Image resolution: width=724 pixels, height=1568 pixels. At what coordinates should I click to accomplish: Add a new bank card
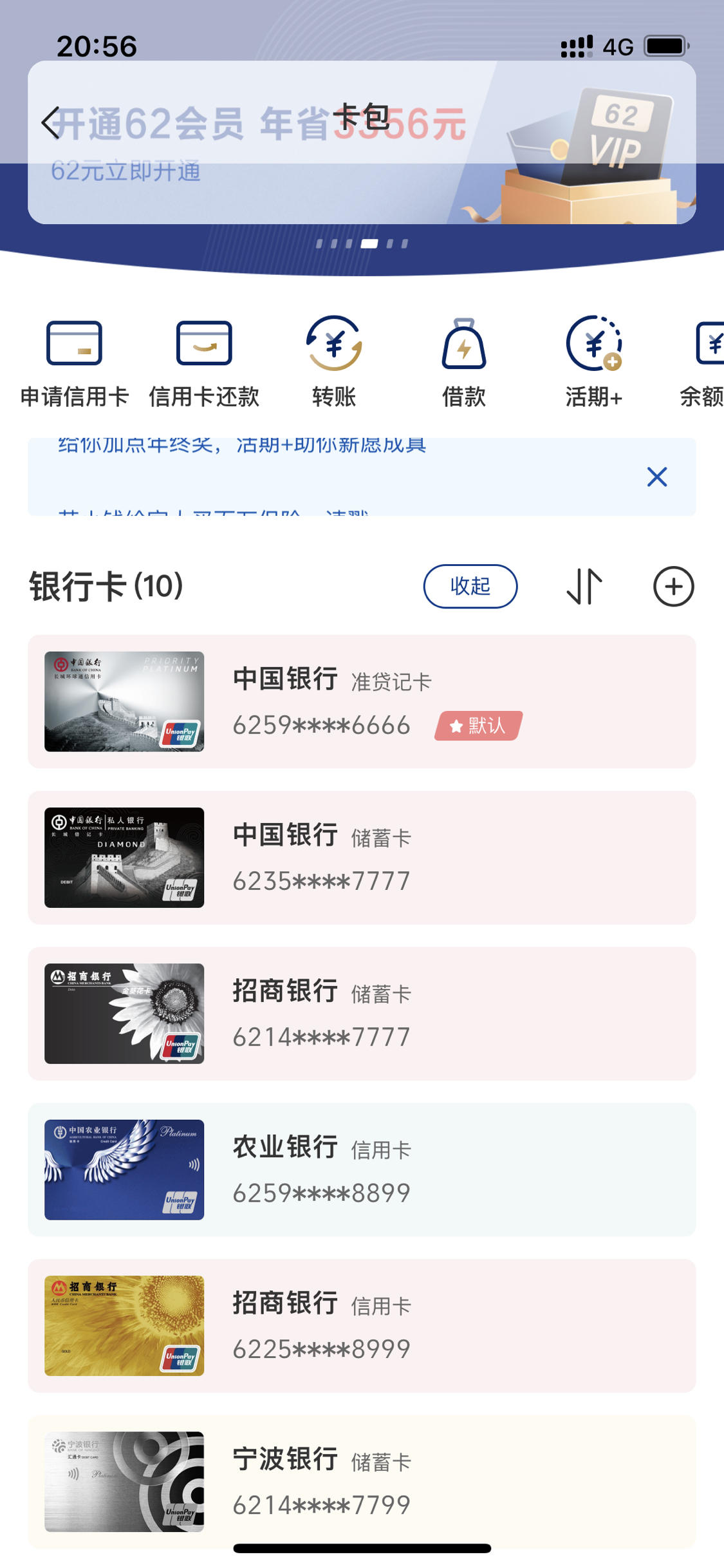click(x=674, y=586)
